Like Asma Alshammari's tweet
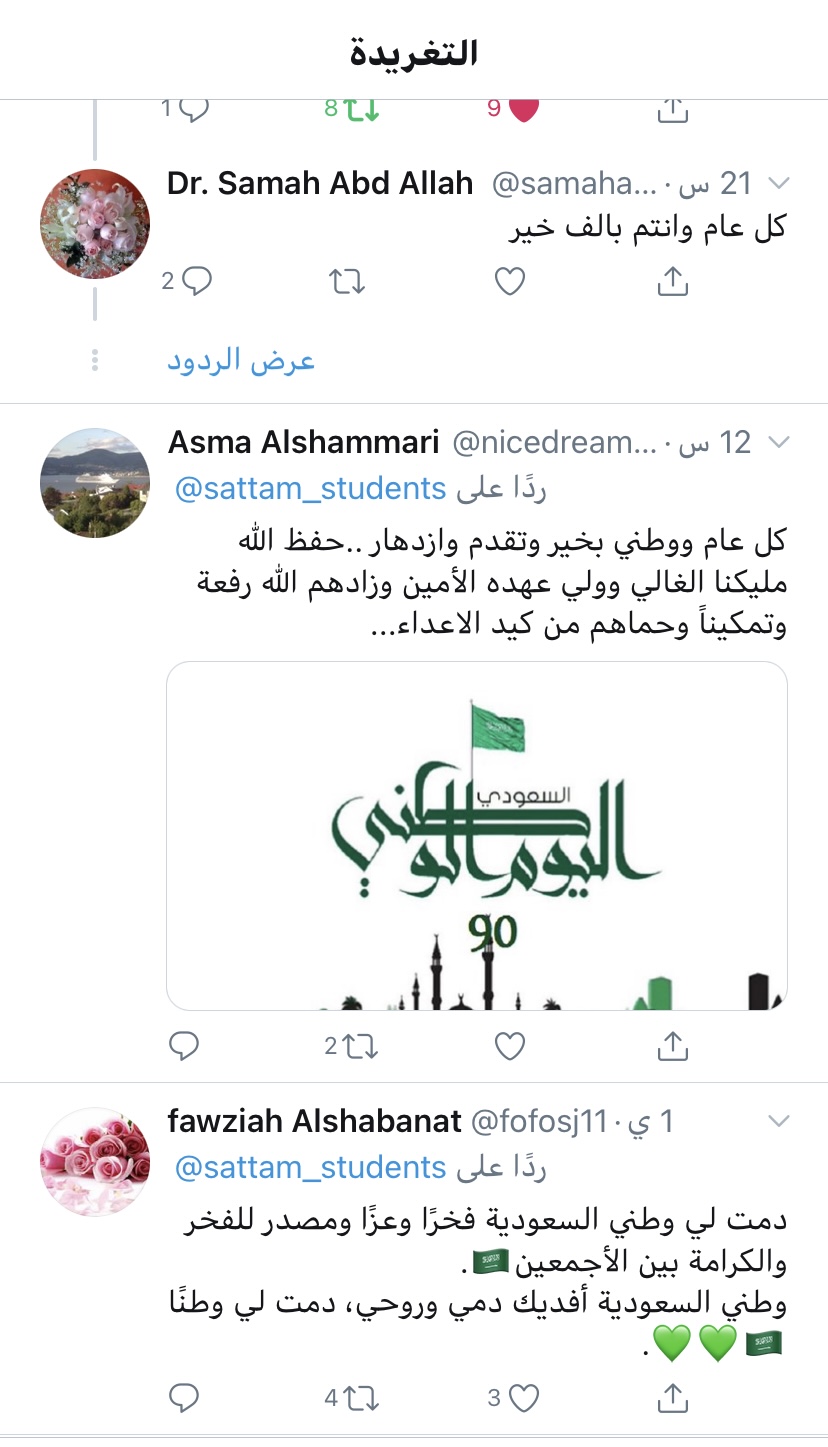Image resolution: width=828 pixels, height=1447 pixels. coord(510,1046)
